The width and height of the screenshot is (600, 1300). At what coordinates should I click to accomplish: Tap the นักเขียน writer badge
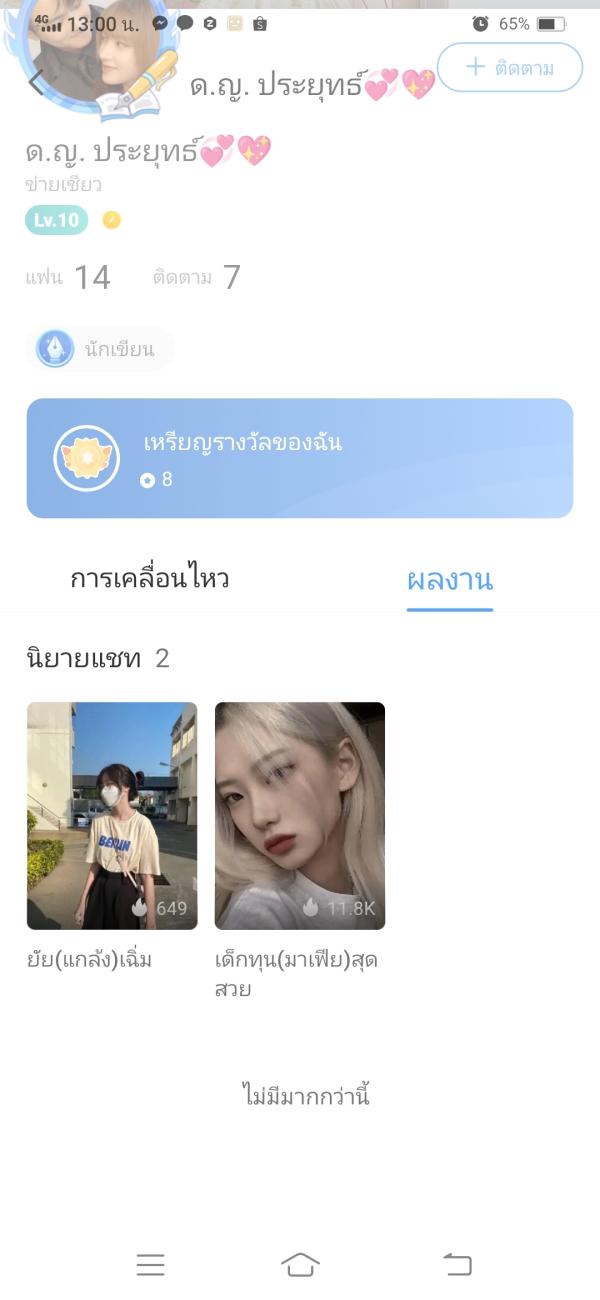tap(99, 349)
